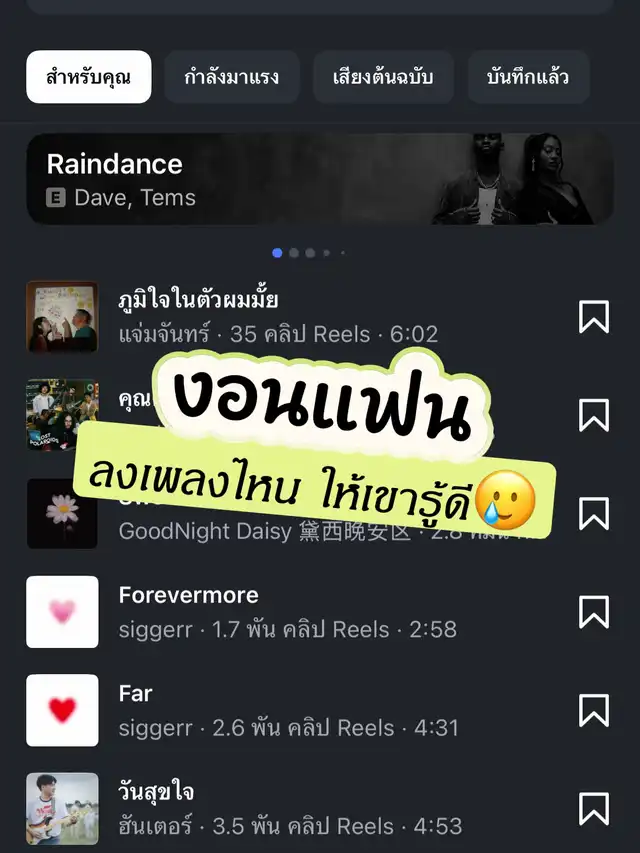This screenshot has height=853, width=640.
Task: Bookmark the song วันสุขใจ
Action: point(593,808)
